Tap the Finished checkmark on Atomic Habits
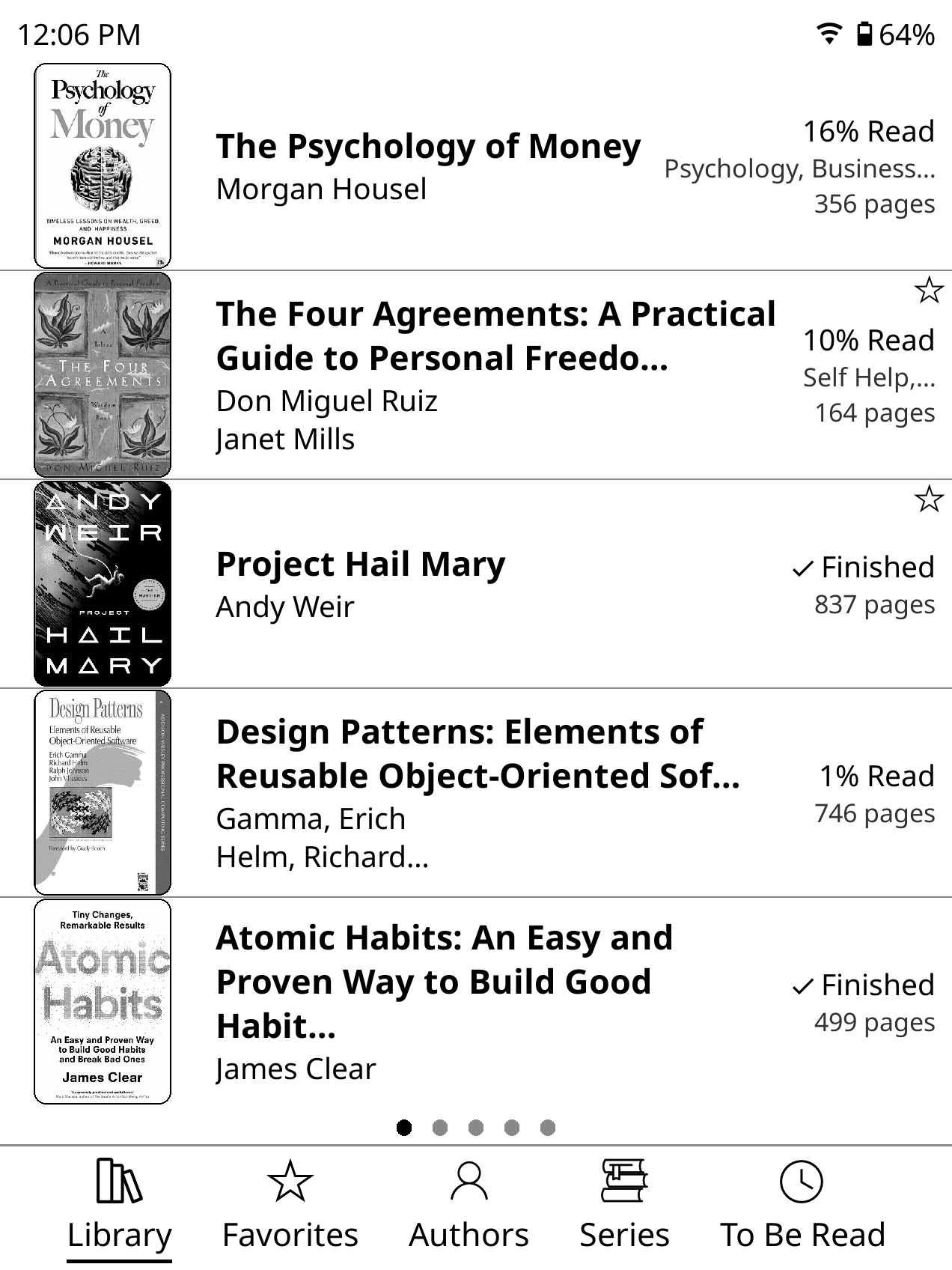Screen dimensions: 952x1270 coord(802,987)
